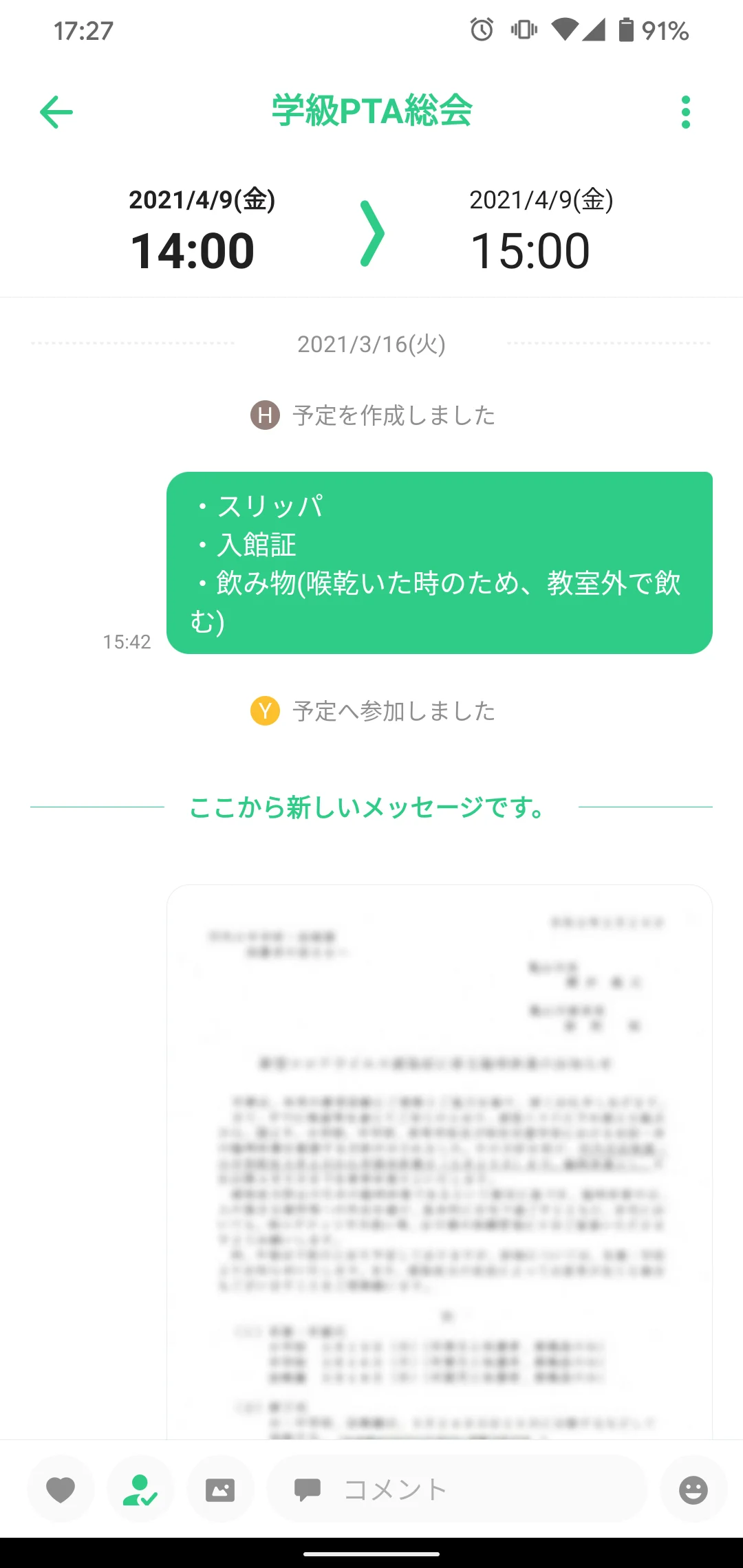Open the emoji smiley picker
Viewport: 743px width, 1568px height.
click(693, 1490)
